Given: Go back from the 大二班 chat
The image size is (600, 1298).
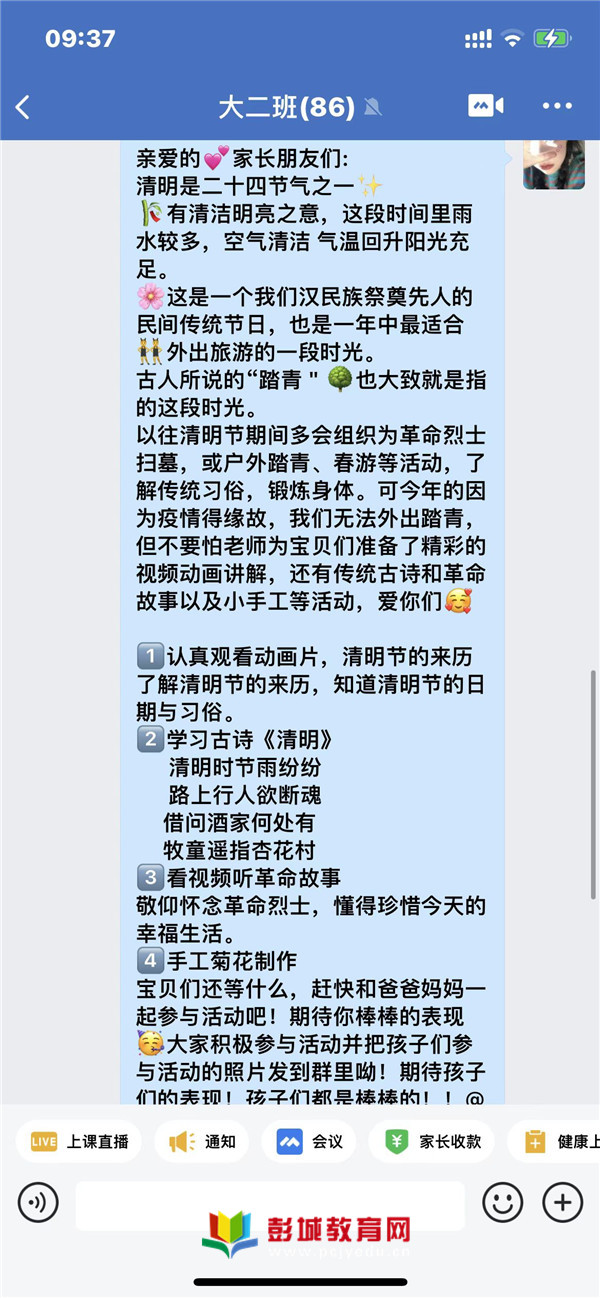Looking at the screenshot, I should [x=23, y=107].
